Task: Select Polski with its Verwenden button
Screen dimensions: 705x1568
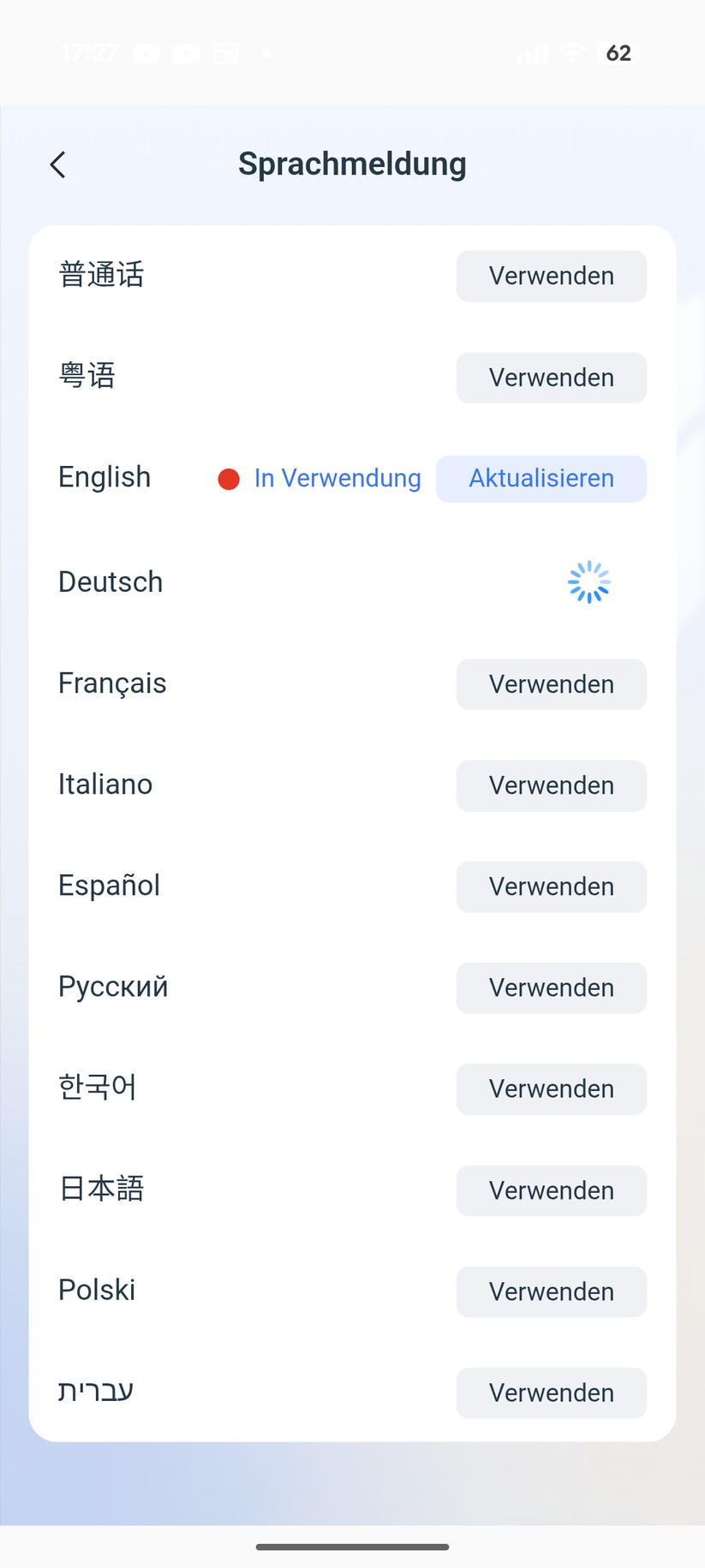Action: click(x=551, y=1291)
